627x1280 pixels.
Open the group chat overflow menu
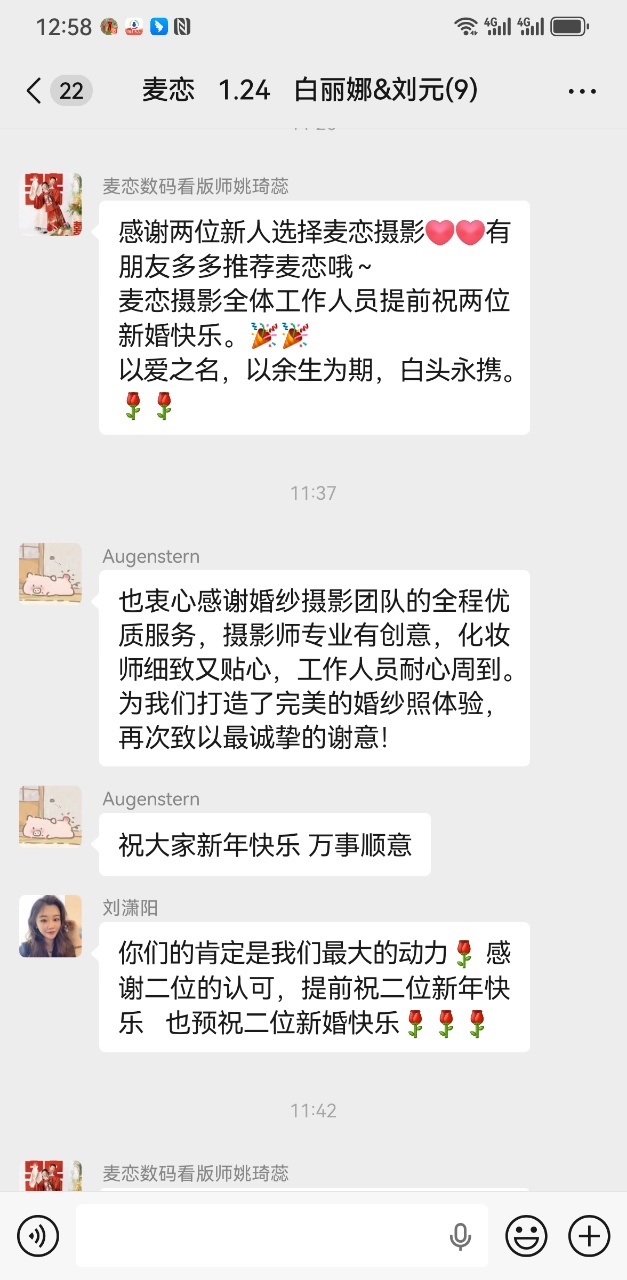click(581, 91)
